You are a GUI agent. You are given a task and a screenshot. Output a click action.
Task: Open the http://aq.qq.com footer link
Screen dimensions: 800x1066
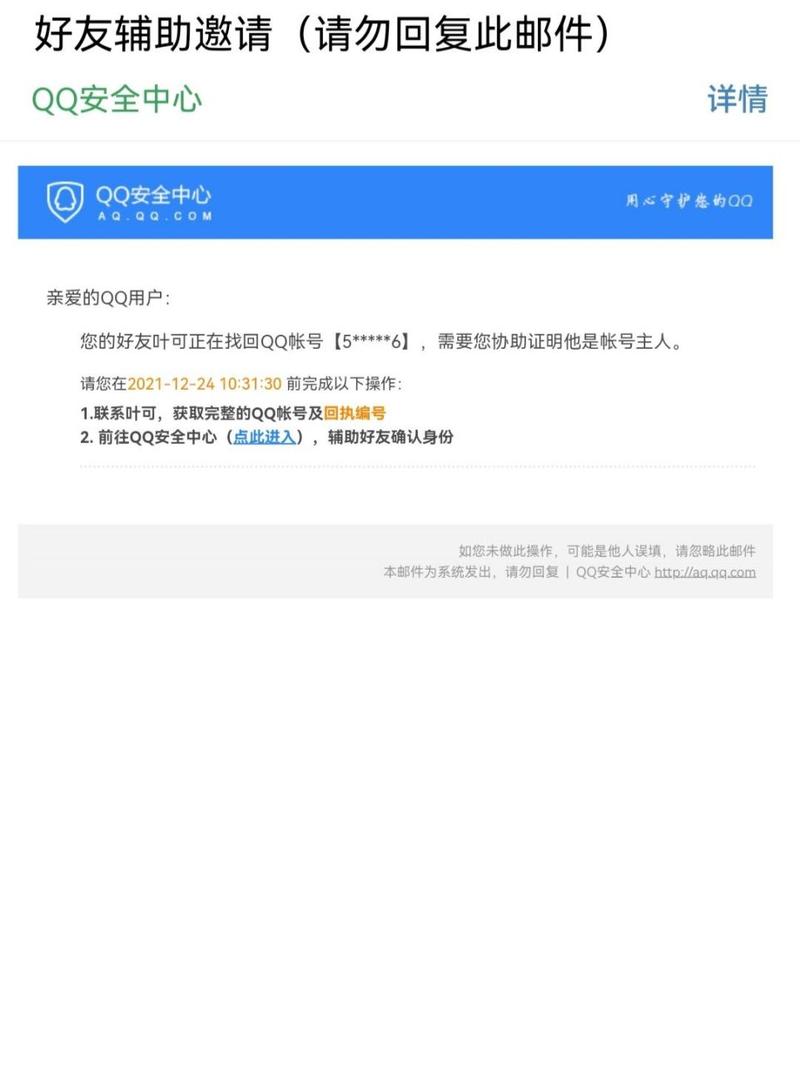(705, 572)
